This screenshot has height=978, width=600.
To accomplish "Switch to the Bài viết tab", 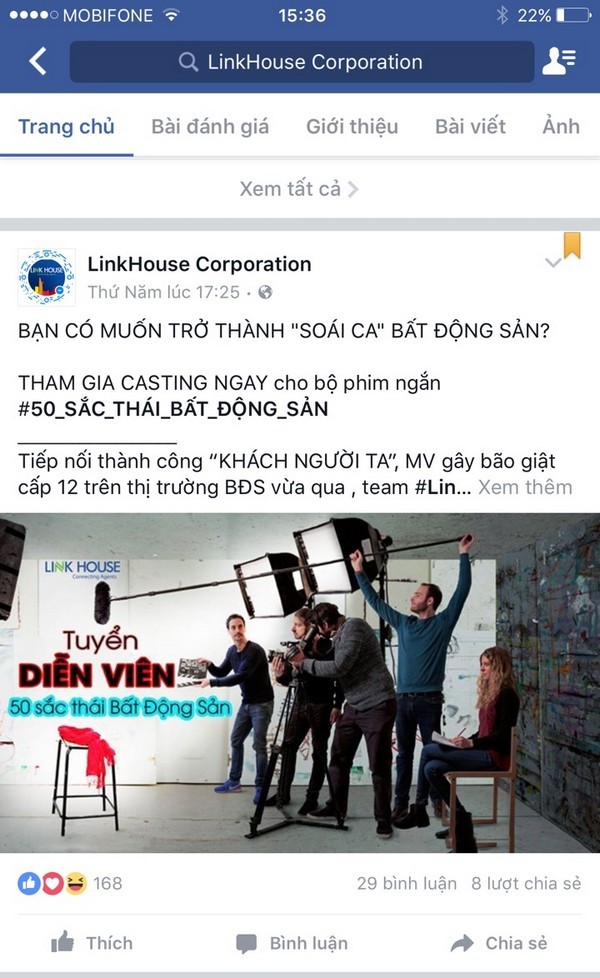I will point(470,126).
